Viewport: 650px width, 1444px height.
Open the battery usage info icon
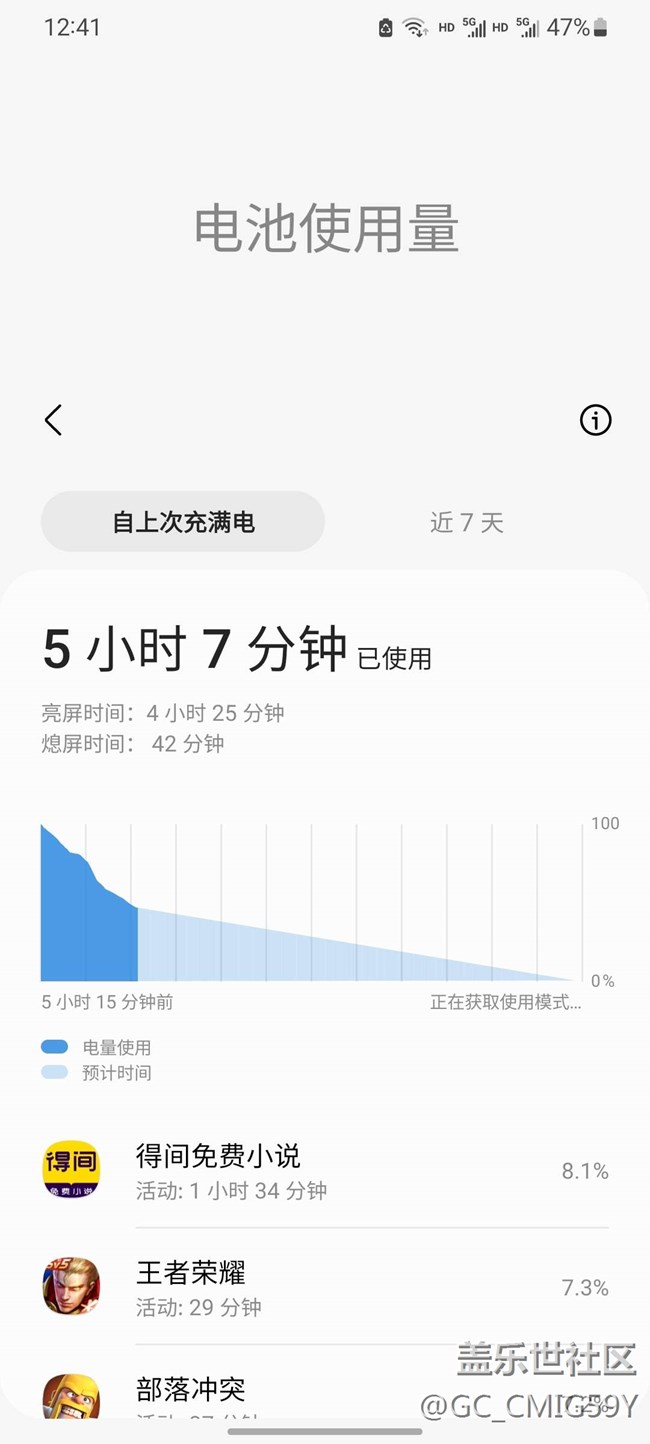click(595, 420)
